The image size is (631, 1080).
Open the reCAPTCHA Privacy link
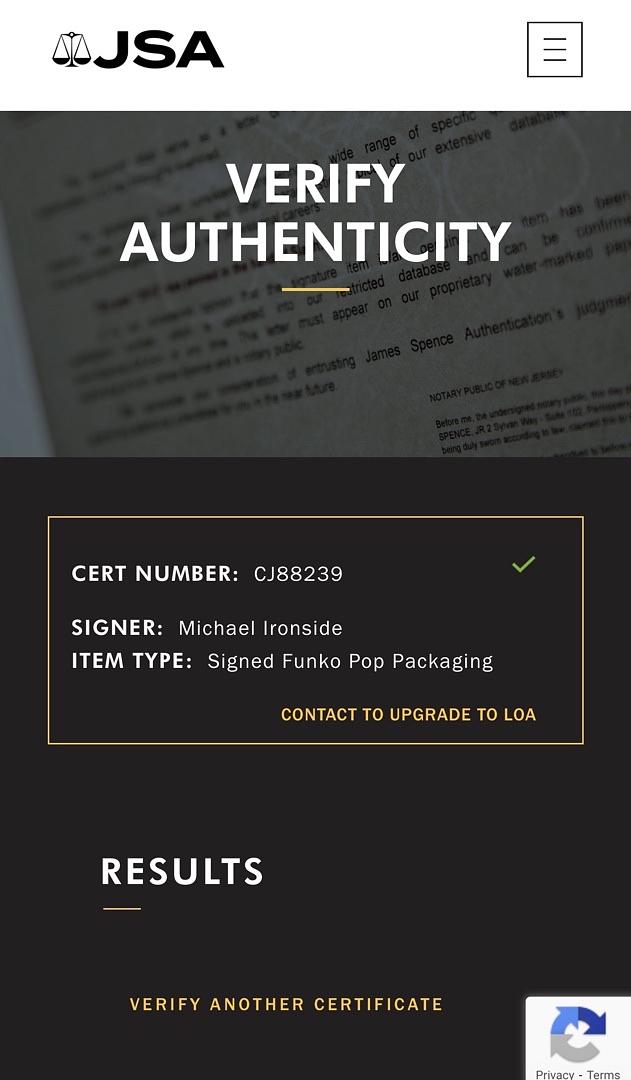555,1074
